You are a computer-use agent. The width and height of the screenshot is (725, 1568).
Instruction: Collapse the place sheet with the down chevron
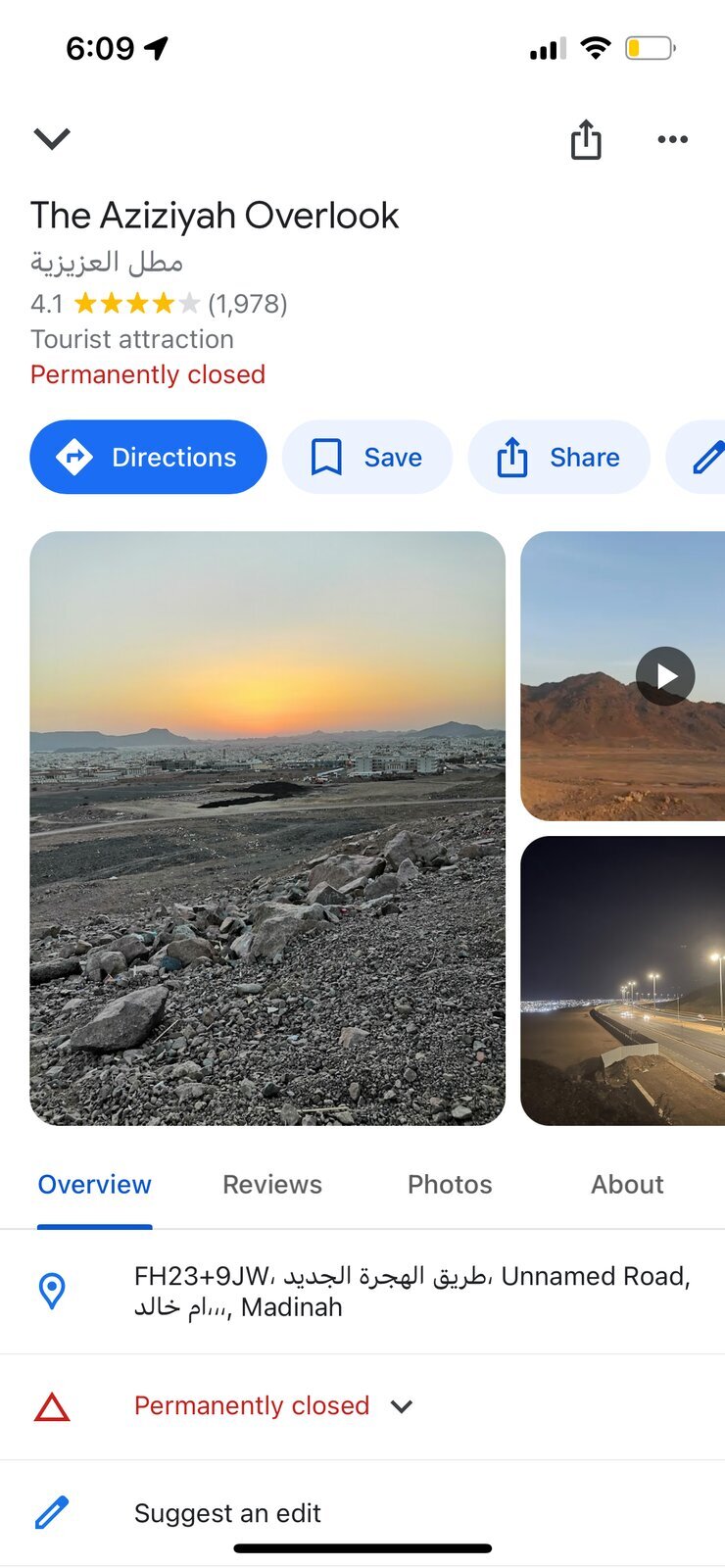tap(52, 138)
